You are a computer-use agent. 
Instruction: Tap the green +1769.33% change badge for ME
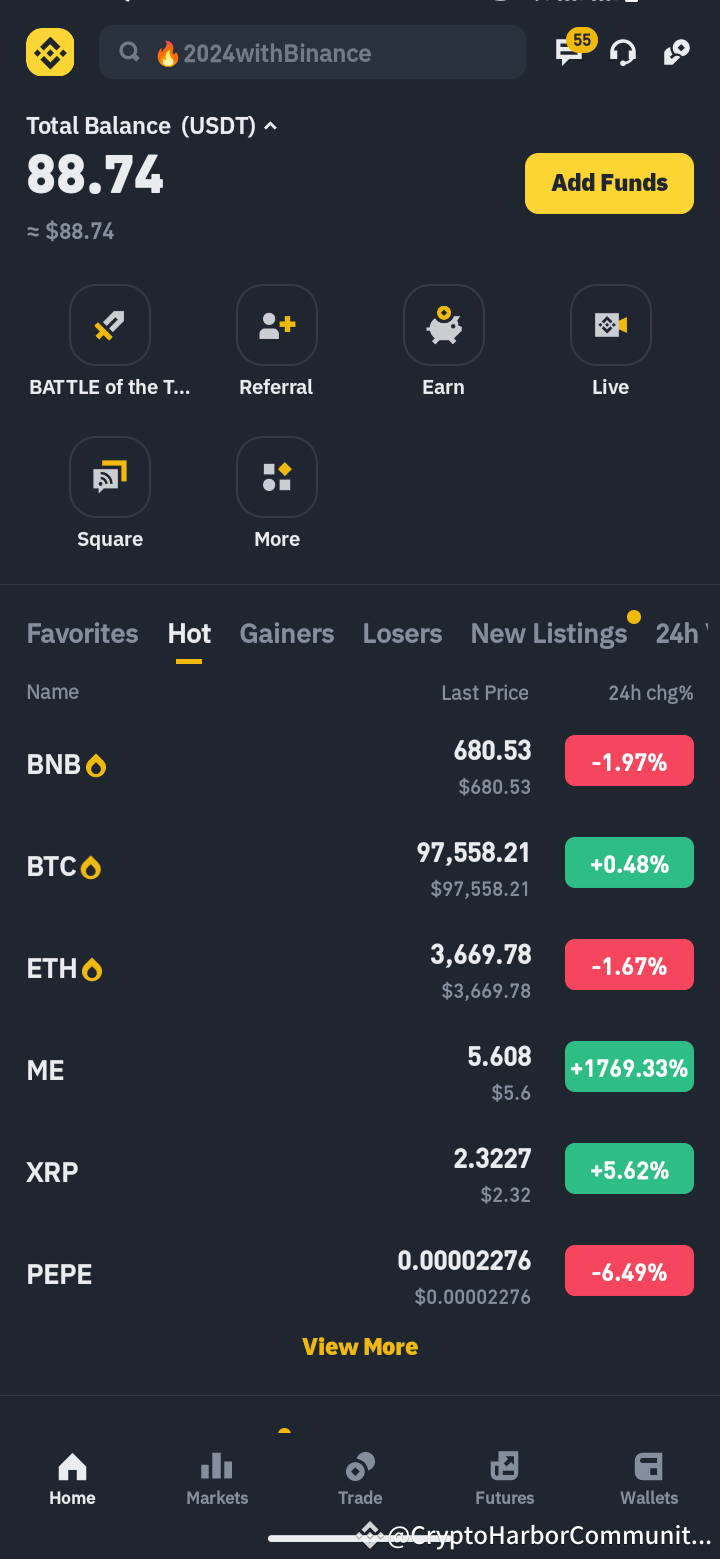point(629,1066)
